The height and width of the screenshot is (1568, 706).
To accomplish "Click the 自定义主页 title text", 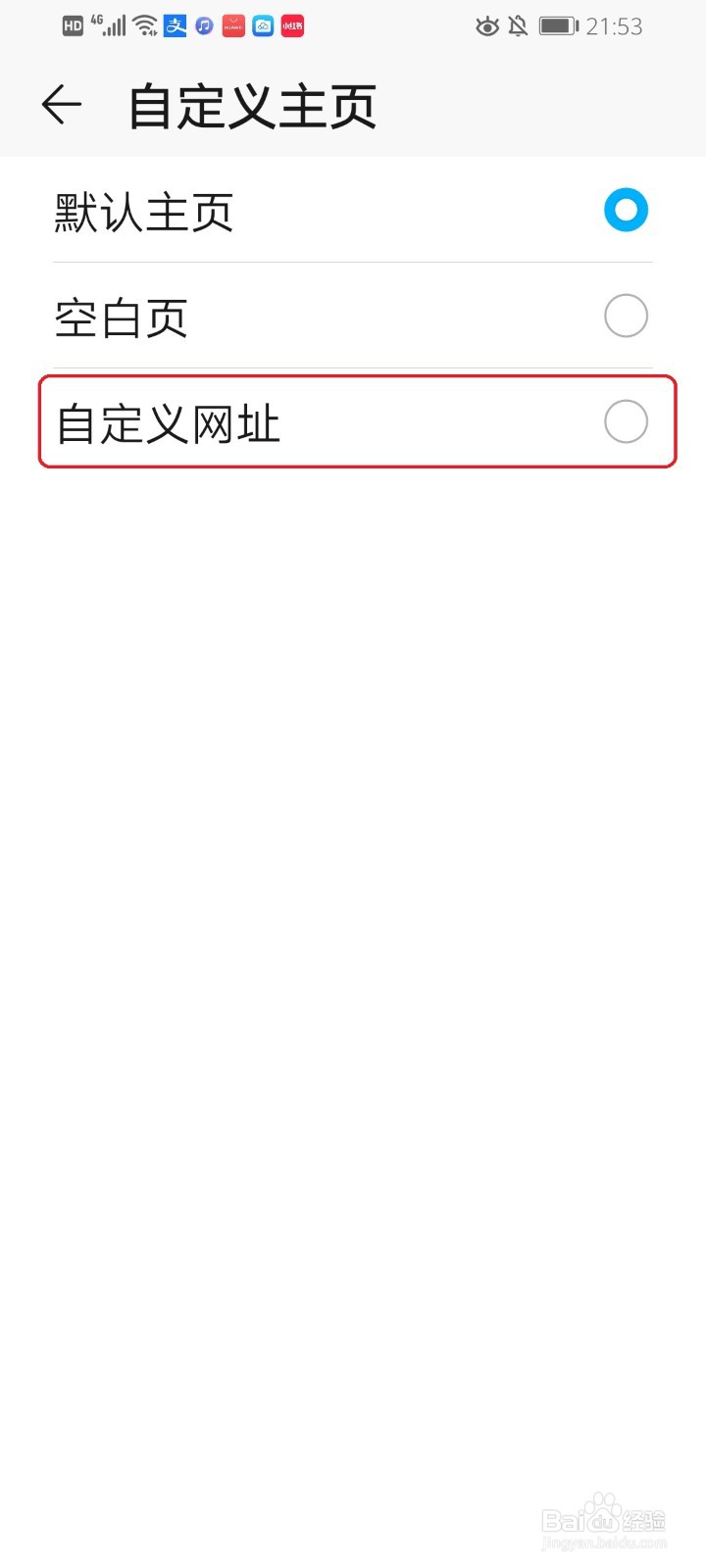I will click(251, 105).
